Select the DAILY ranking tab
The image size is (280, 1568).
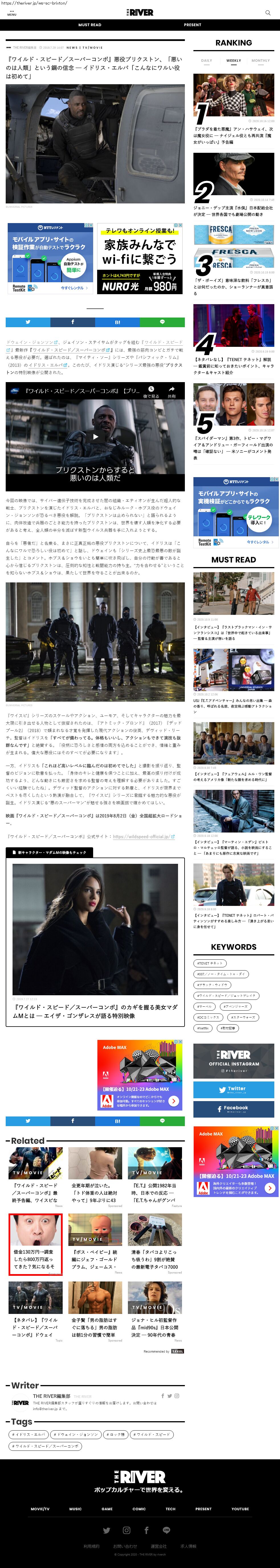[x=207, y=61]
